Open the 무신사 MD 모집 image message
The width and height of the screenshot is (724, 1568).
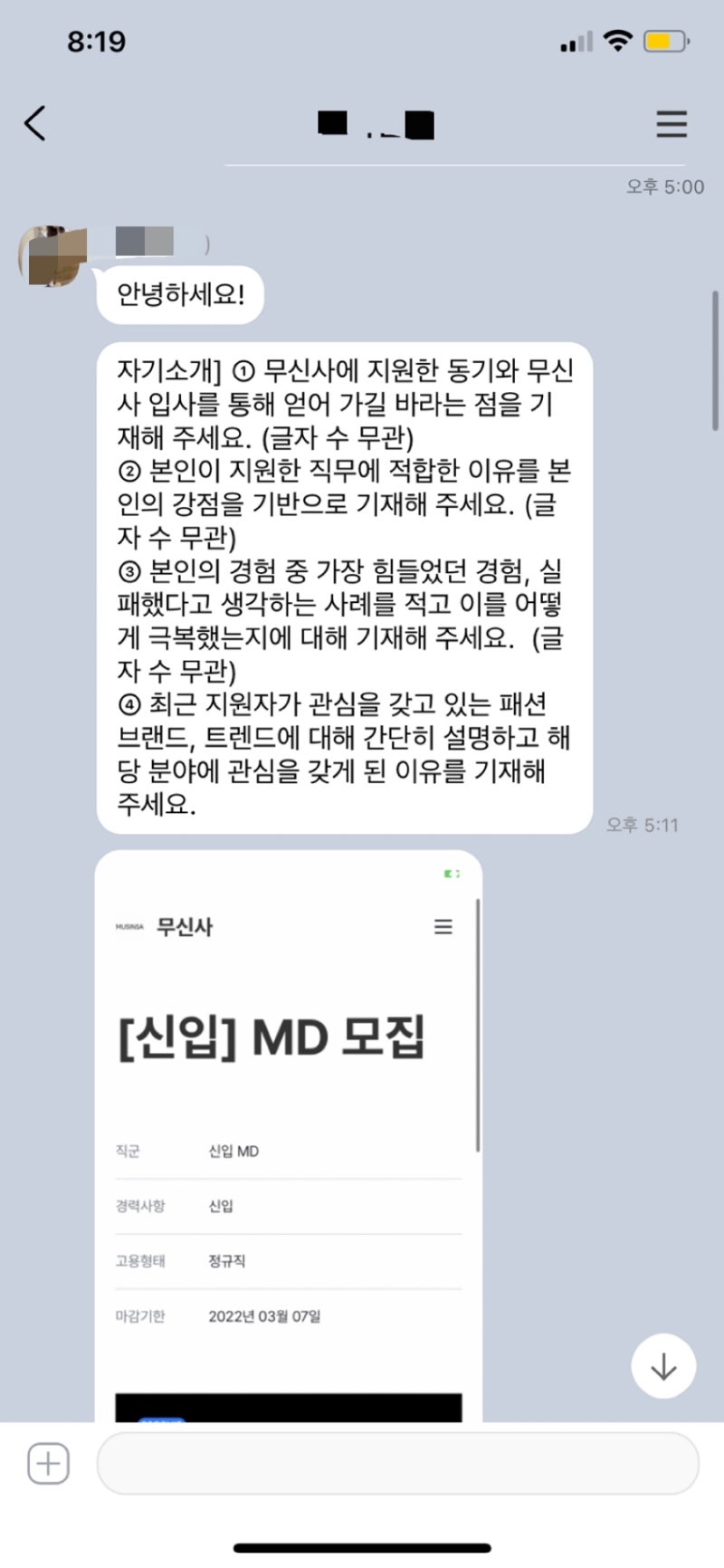click(288, 1132)
